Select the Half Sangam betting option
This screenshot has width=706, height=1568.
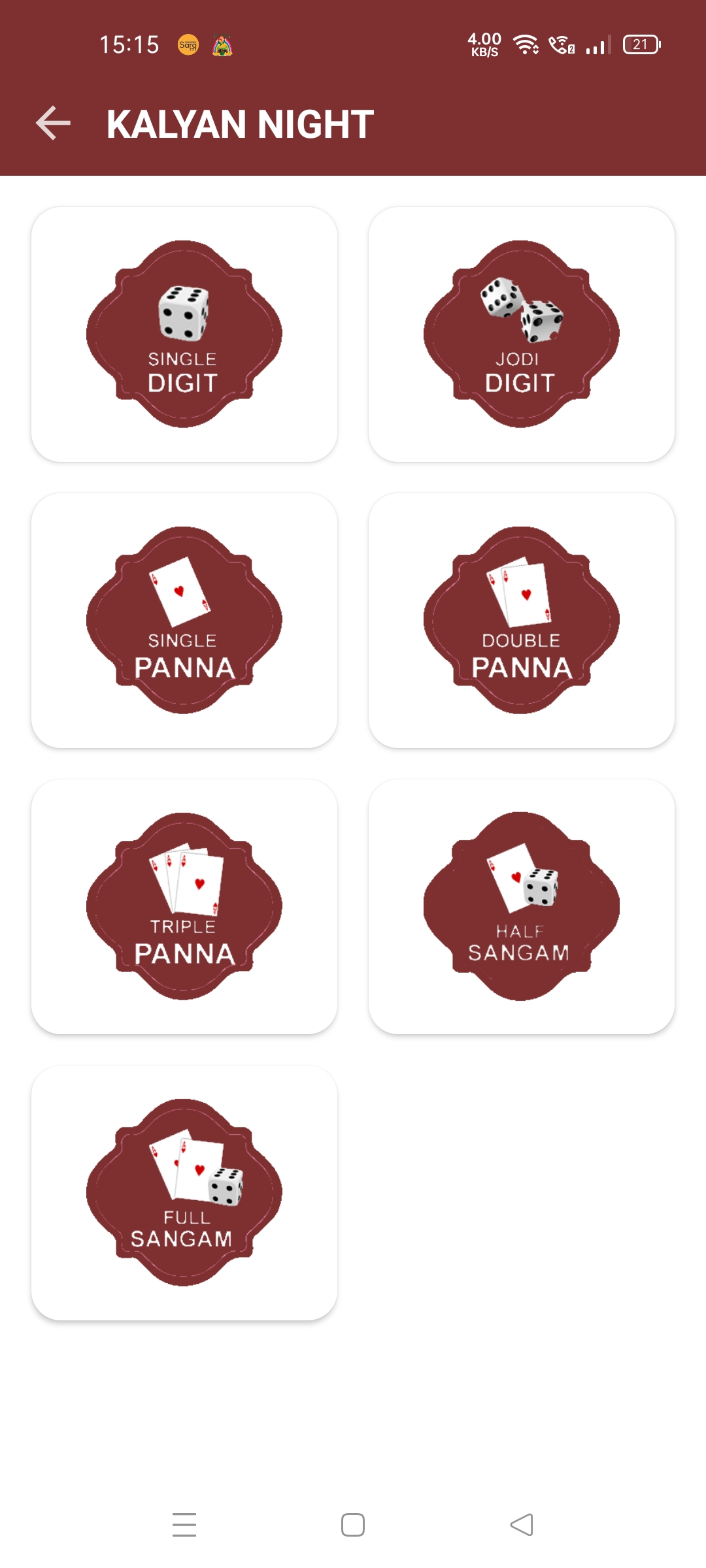(522, 908)
